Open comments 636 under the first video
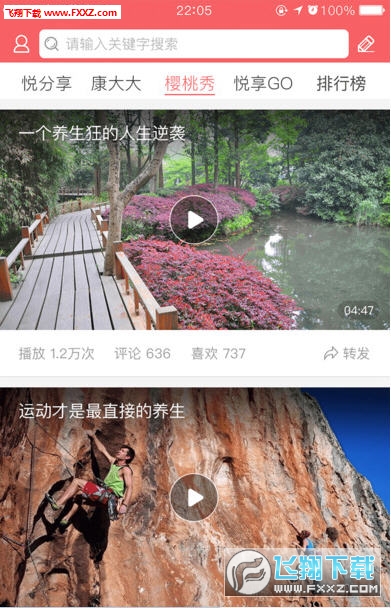The height and width of the screenshot is (608, 391). click(142, 353)
